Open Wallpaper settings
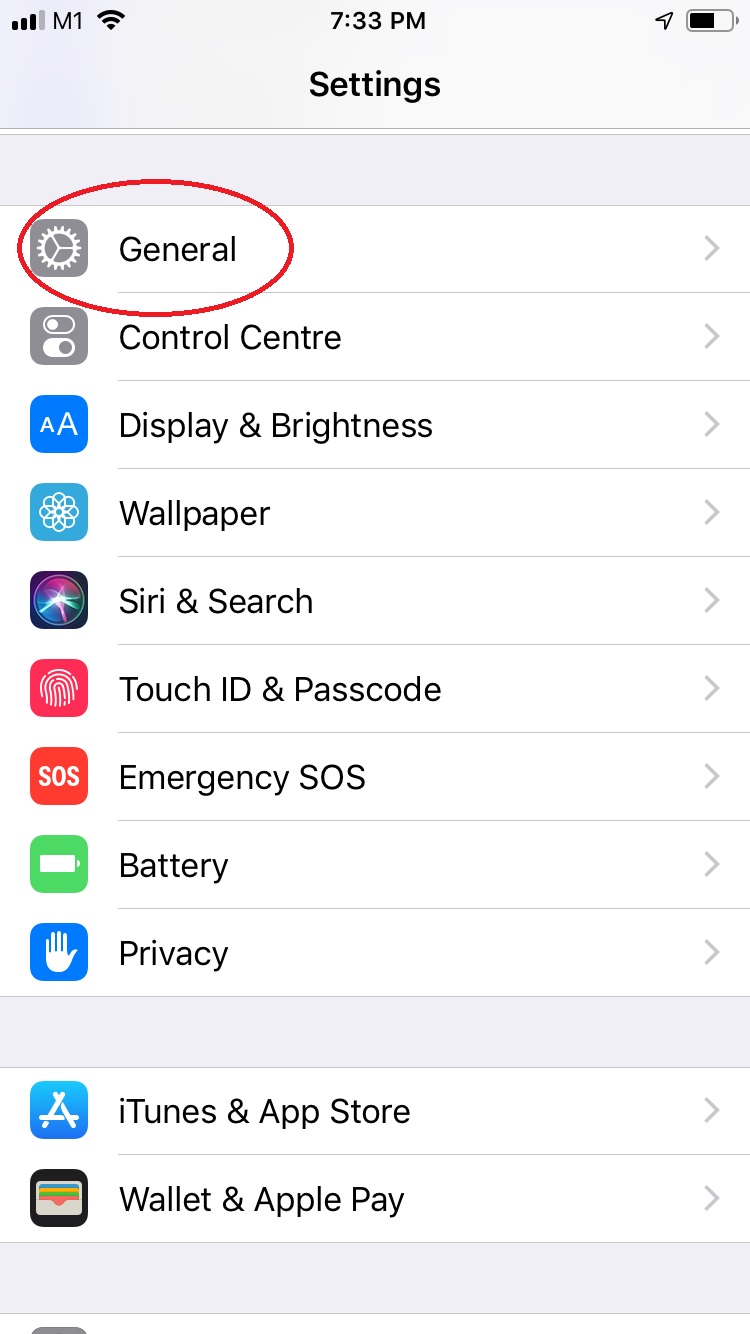 tap(375, 513)
